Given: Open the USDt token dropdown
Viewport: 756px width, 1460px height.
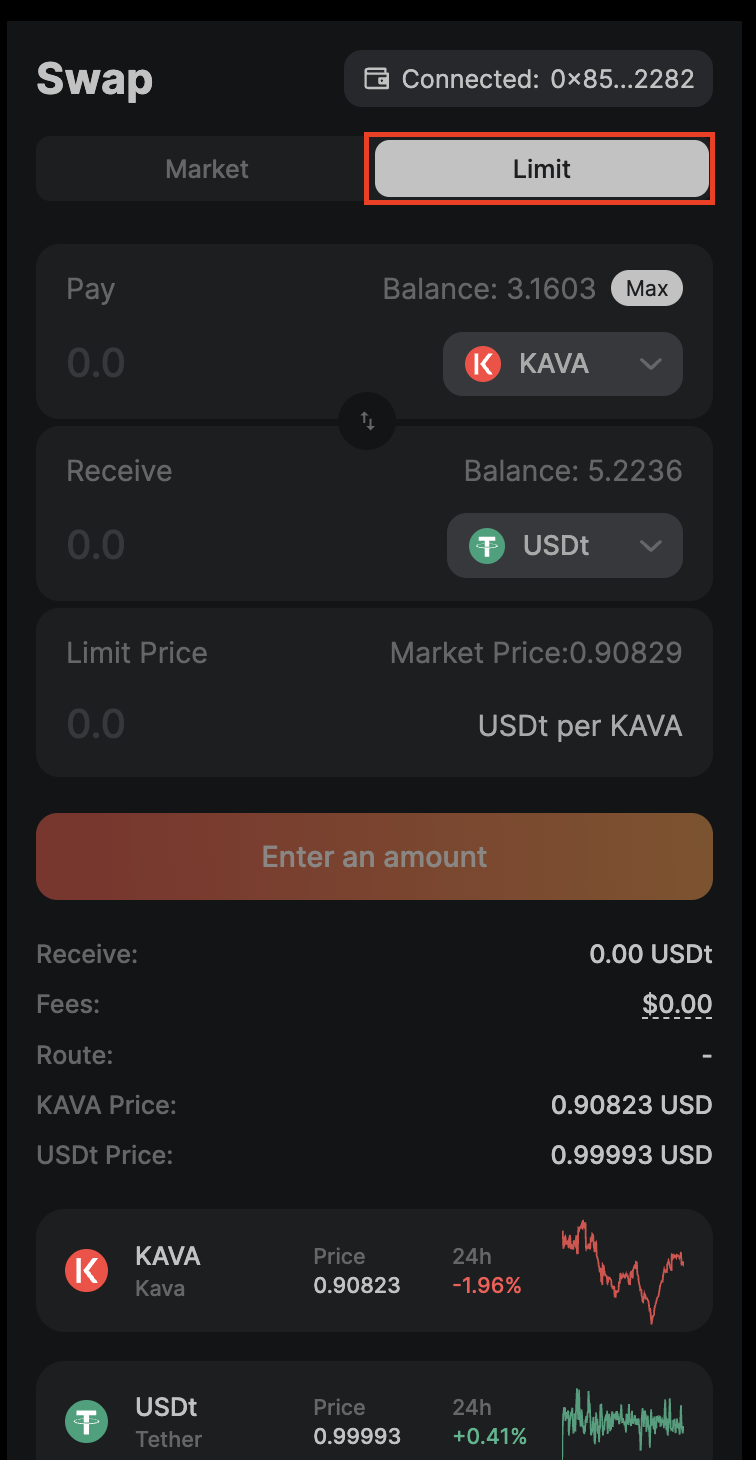Looking at the screenshot, I should 565,546.
